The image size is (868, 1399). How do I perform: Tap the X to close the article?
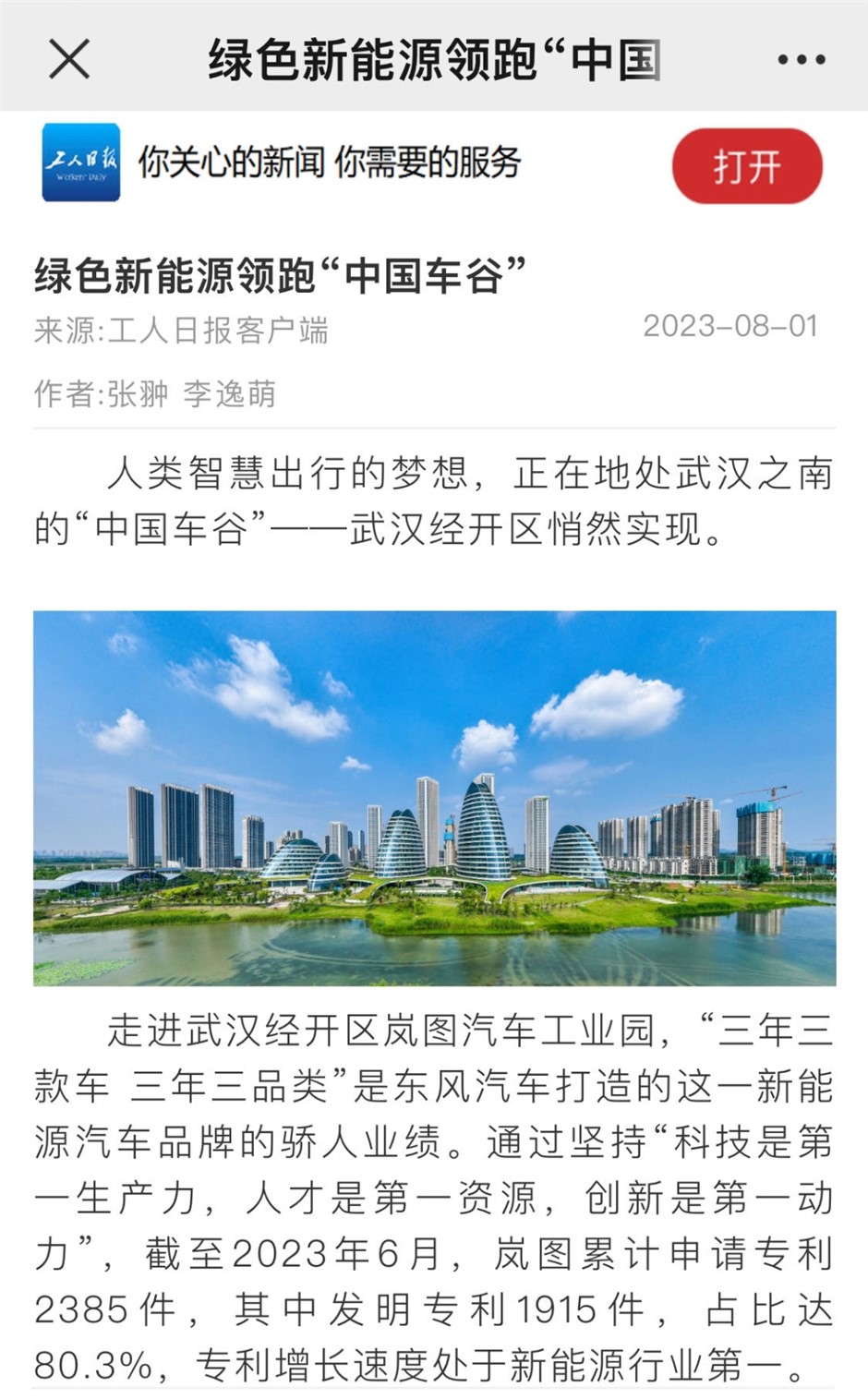point(68,59)
